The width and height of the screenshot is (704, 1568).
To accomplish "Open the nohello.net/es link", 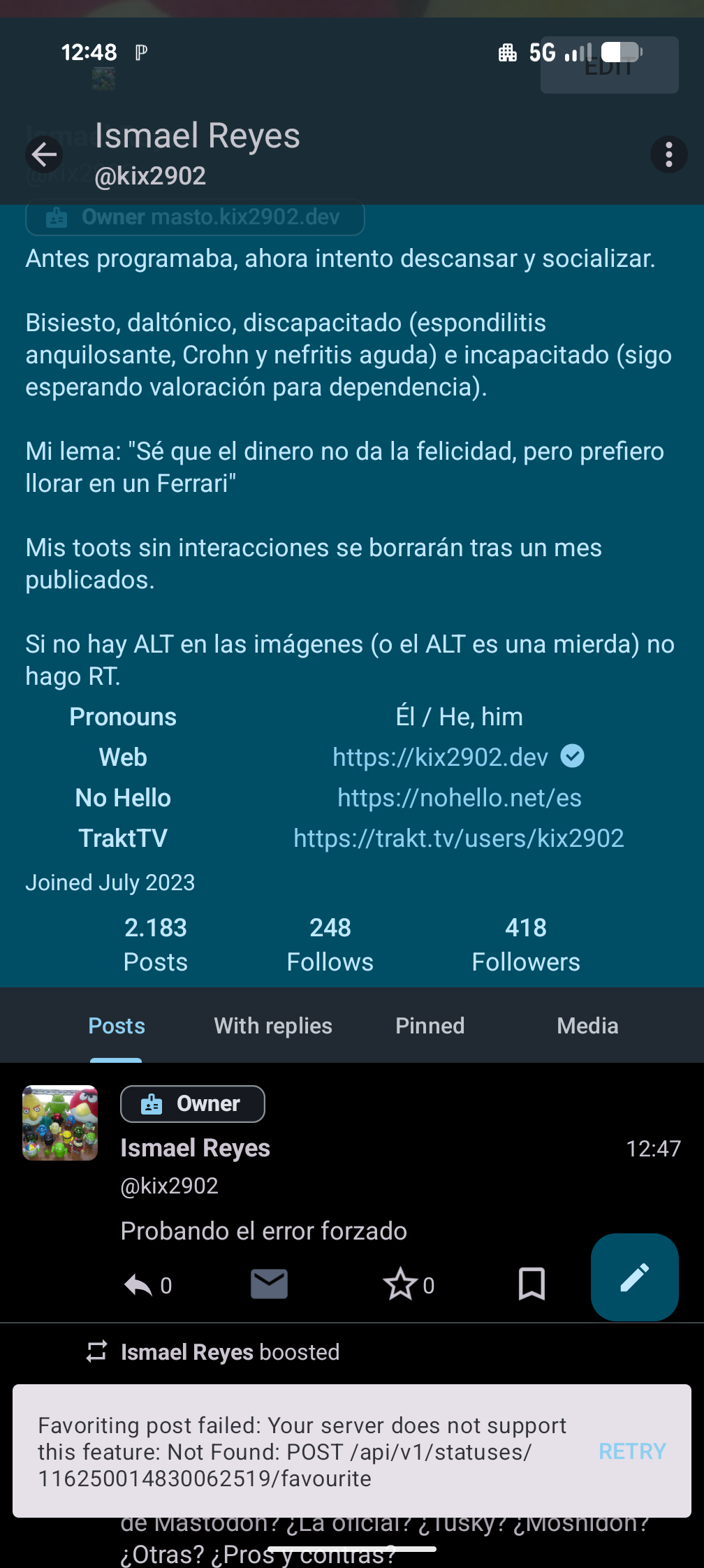I will pyautogui.click(x=459, y=798).
